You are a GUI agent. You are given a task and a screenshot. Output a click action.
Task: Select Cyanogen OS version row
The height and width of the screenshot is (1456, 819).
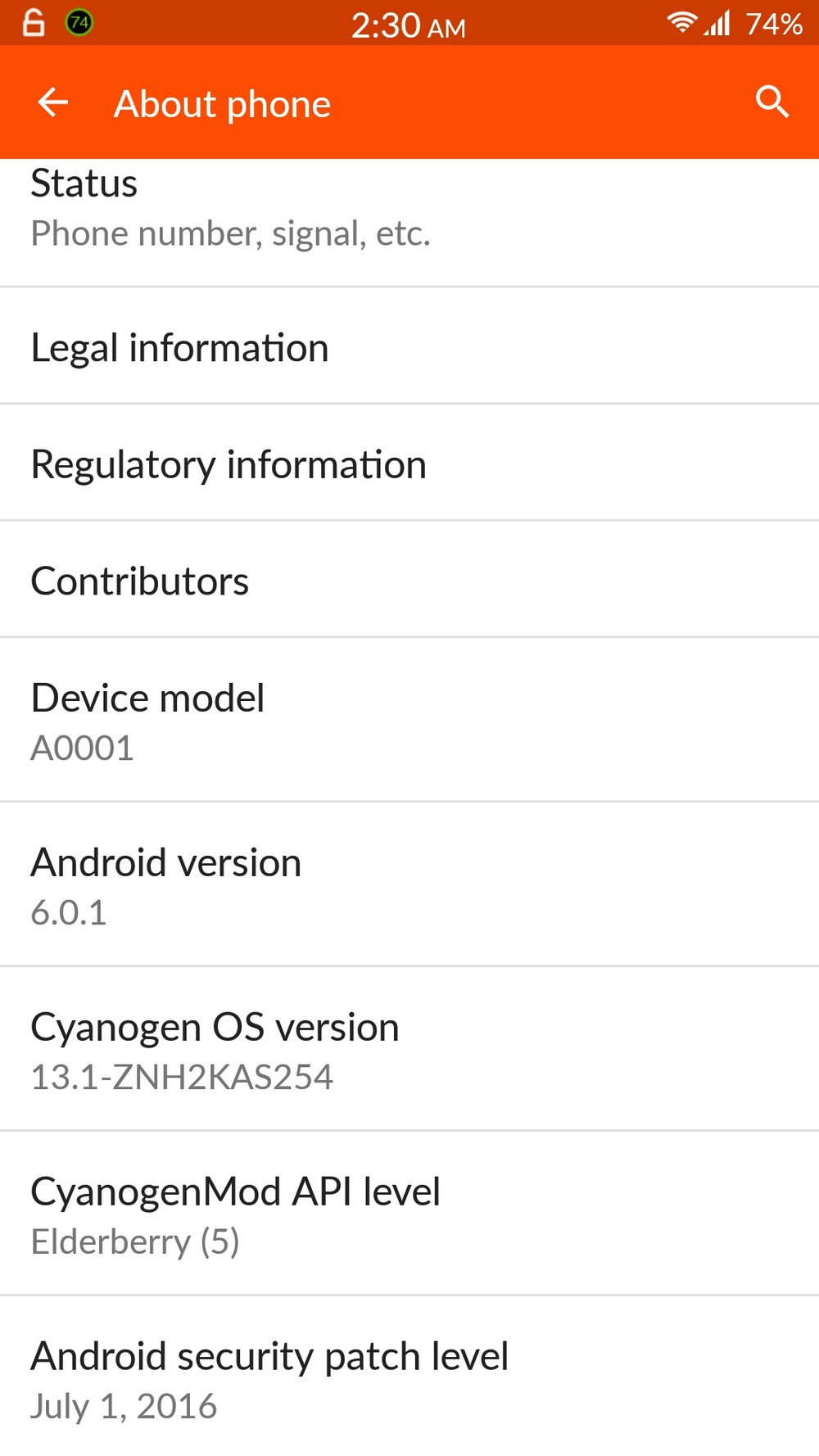[409, 1049]
